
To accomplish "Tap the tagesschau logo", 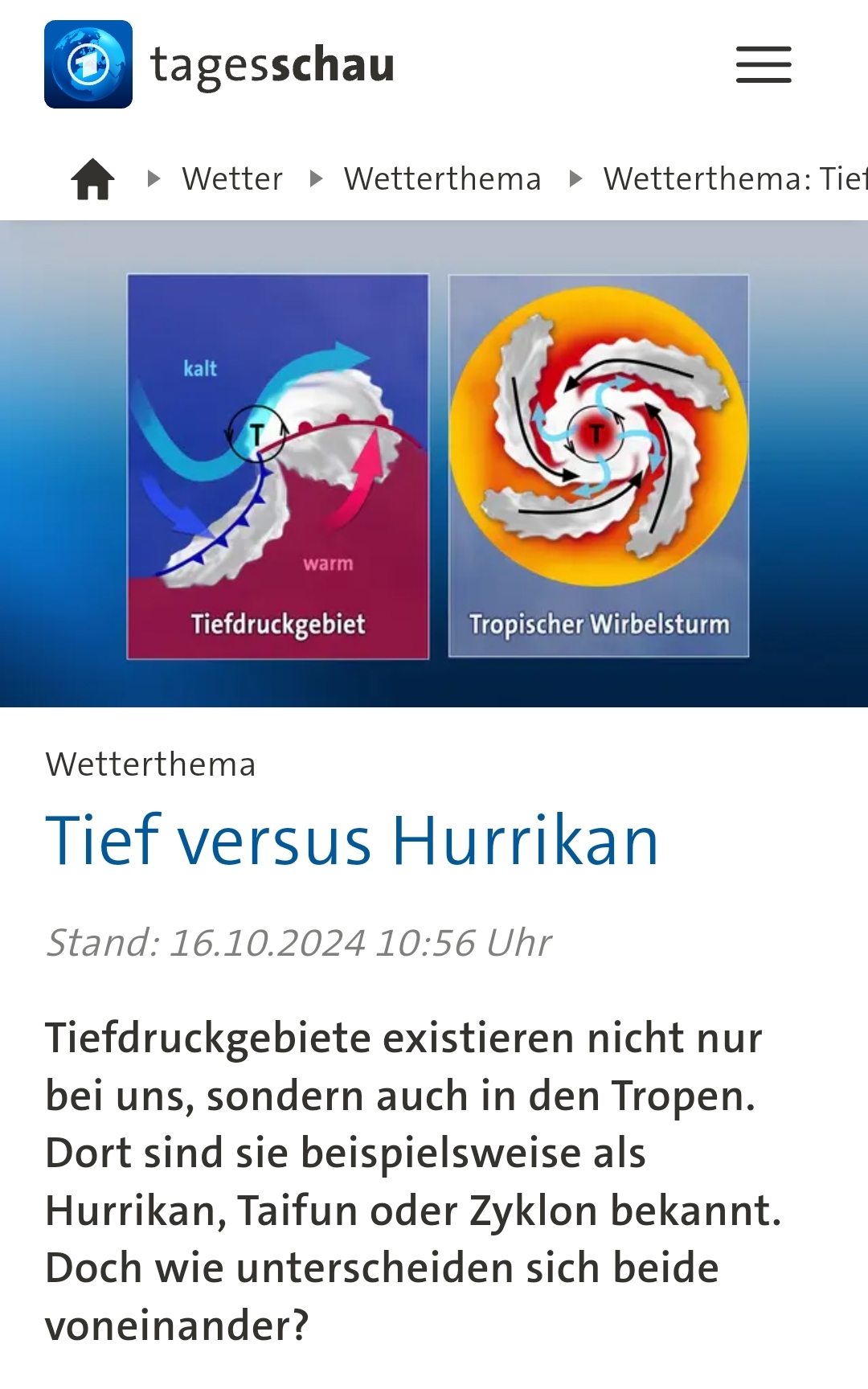I will click(x=219, y=64).
